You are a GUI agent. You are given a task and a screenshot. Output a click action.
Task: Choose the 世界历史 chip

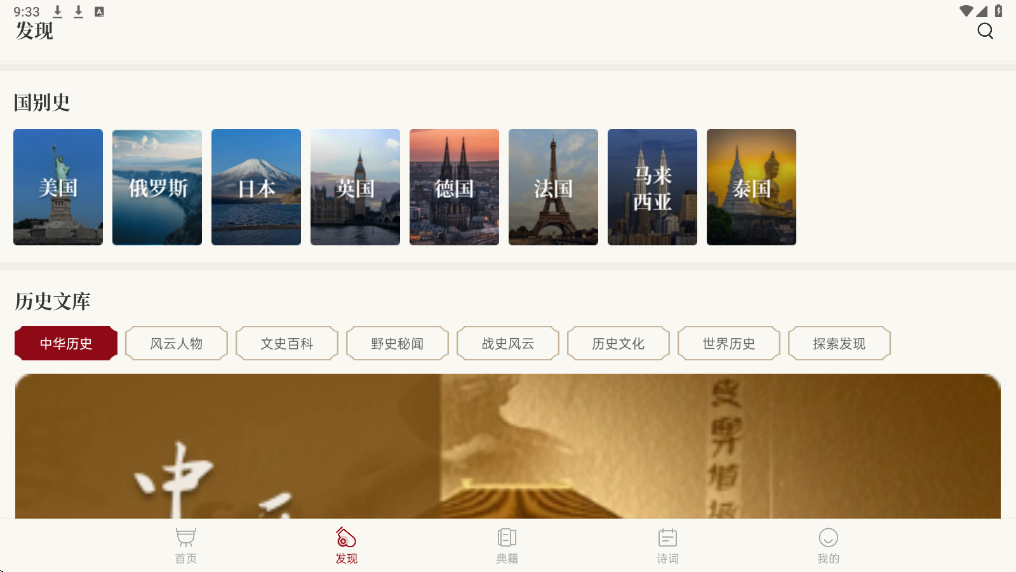729,343
